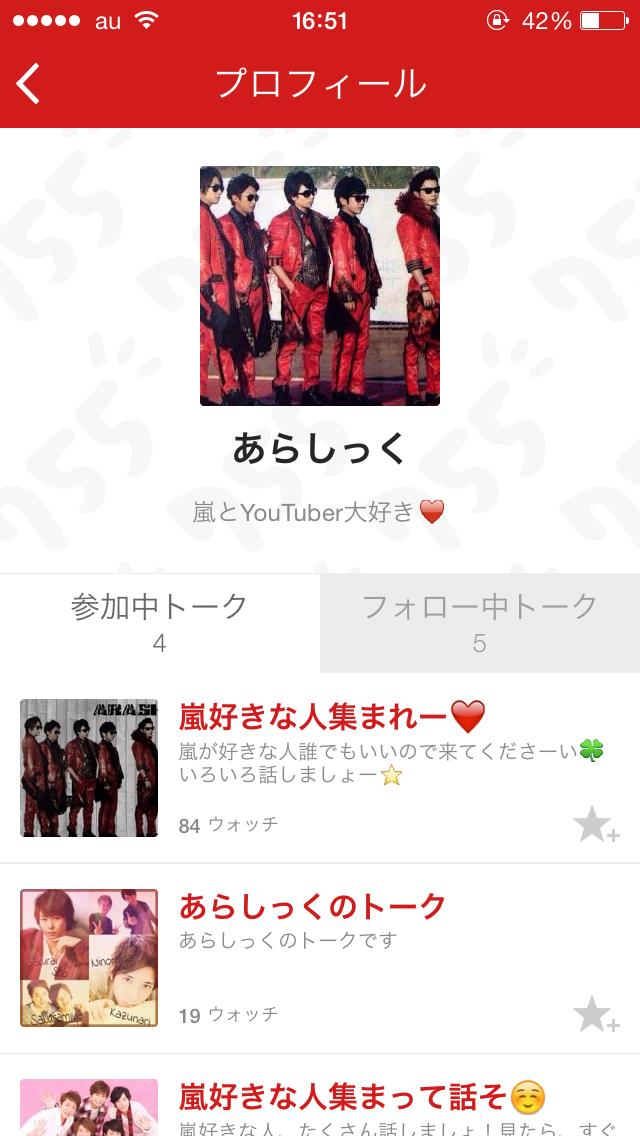View the あらしっく profile picture
The width and height of the screenshot is (640, 1136).
tap(320, 285)
